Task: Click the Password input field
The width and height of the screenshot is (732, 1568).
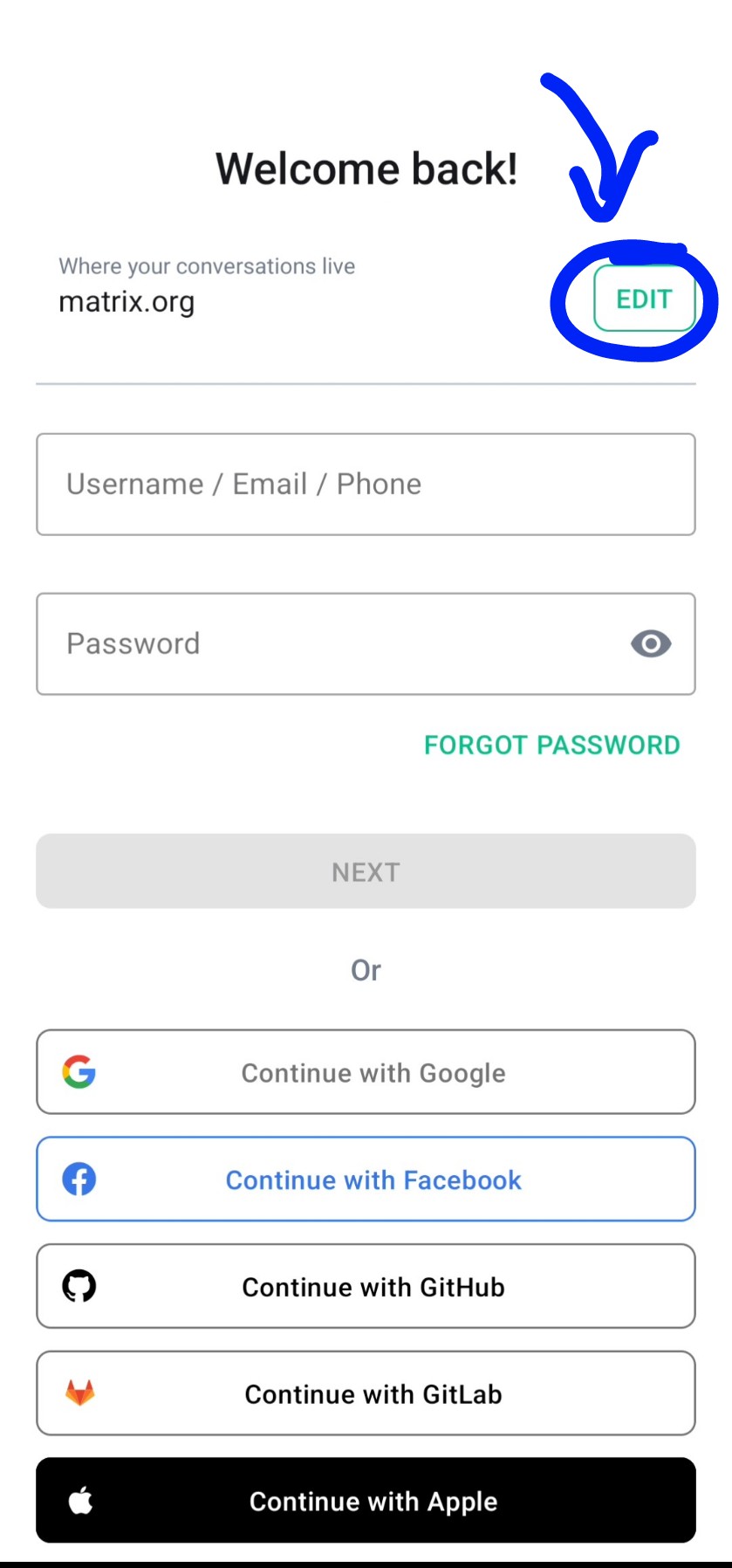Action: 305,643
